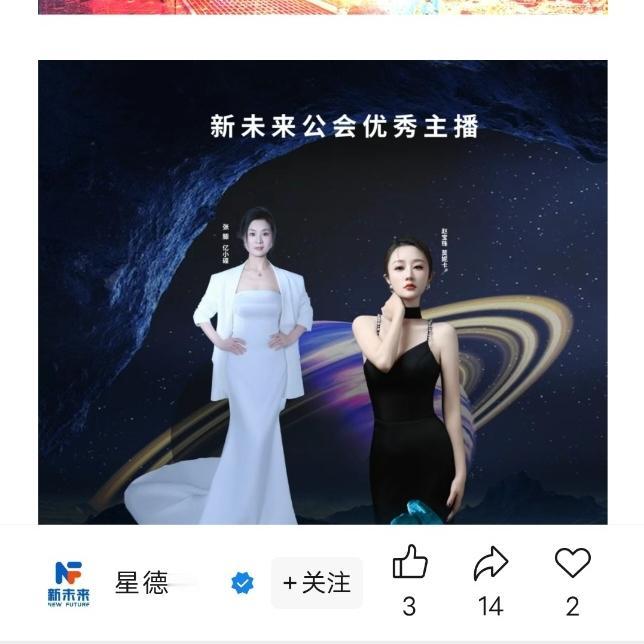The image size is (644, 644).
Task: Tap the +关注 follow button
Action: click(x=317, y=583)
